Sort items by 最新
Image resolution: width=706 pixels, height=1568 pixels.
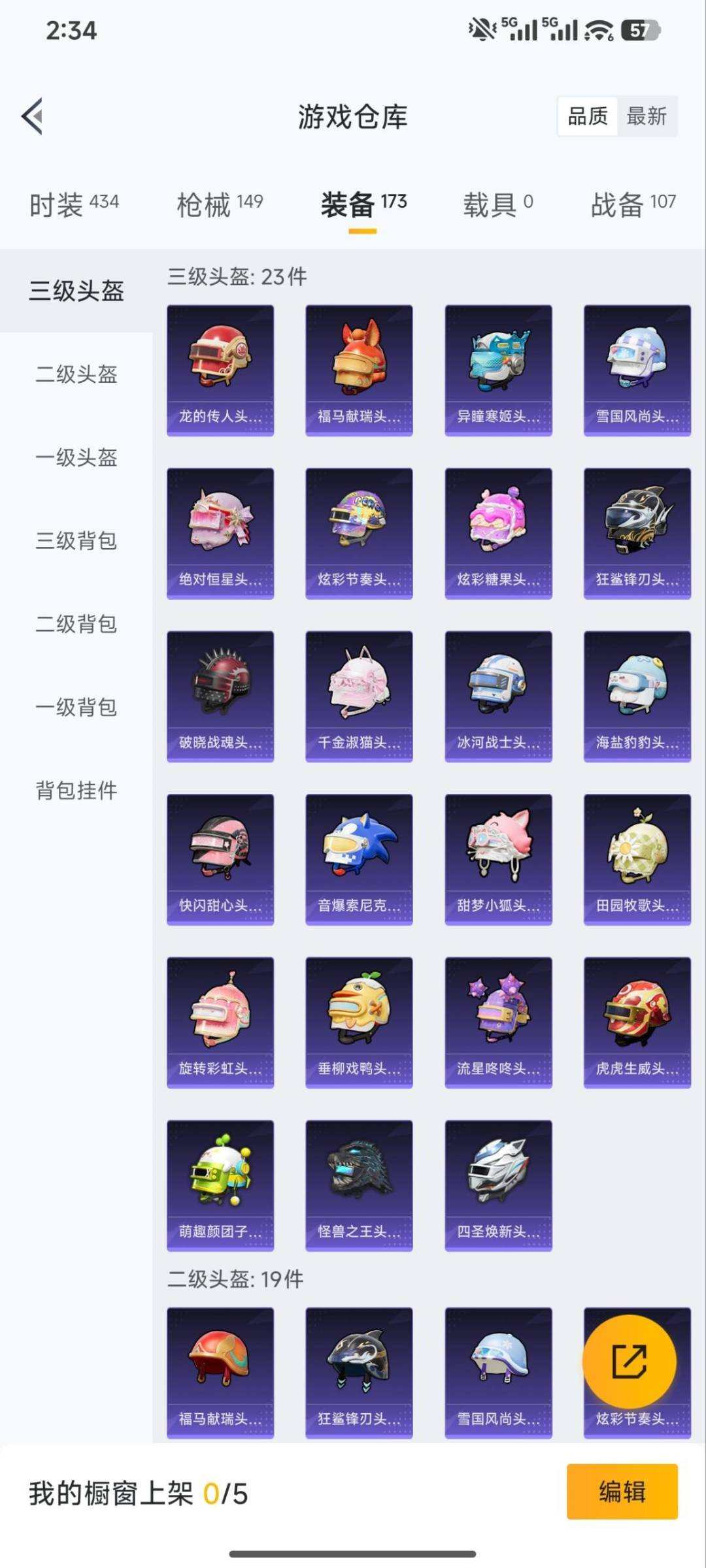[x=646, y=116]
